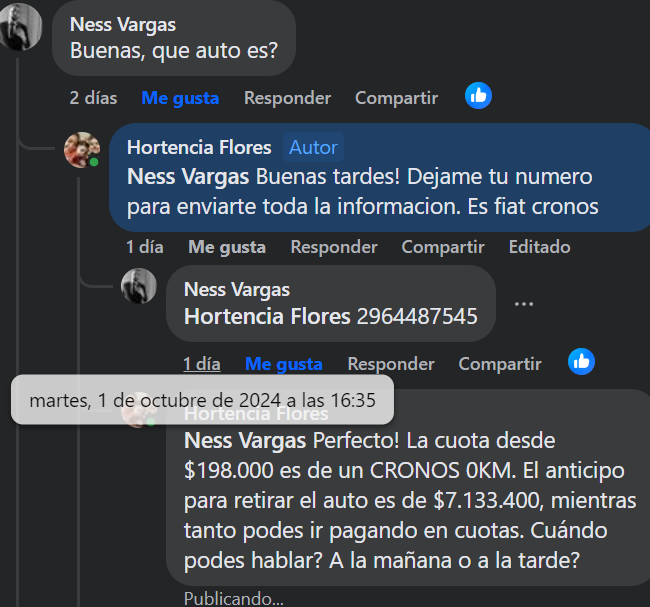Open Hortencia Flores' profile from the Autor comment
Viewport: 650px width, 607px height.
point(199,147)
